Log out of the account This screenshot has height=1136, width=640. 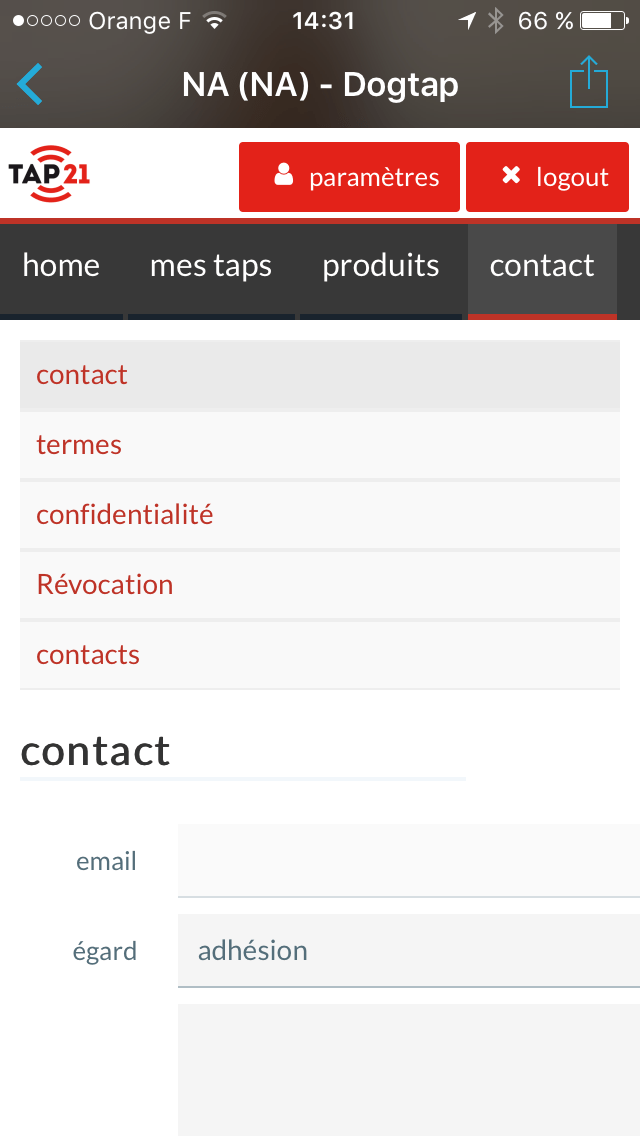[547, 177]
